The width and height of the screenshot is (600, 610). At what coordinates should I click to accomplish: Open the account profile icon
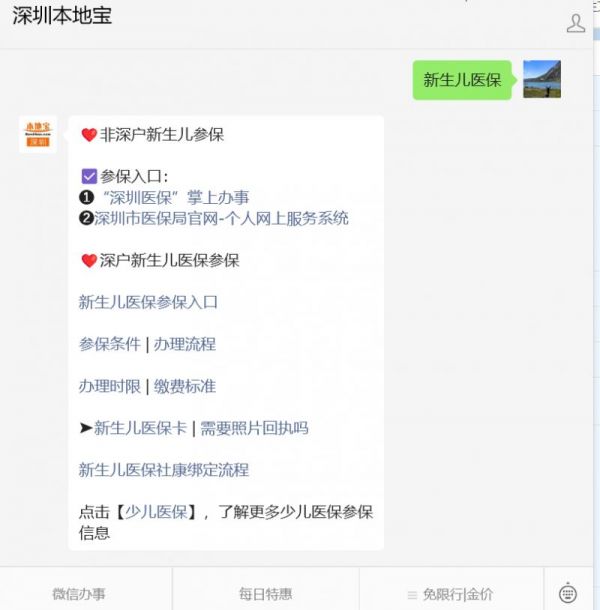[576, 23]
